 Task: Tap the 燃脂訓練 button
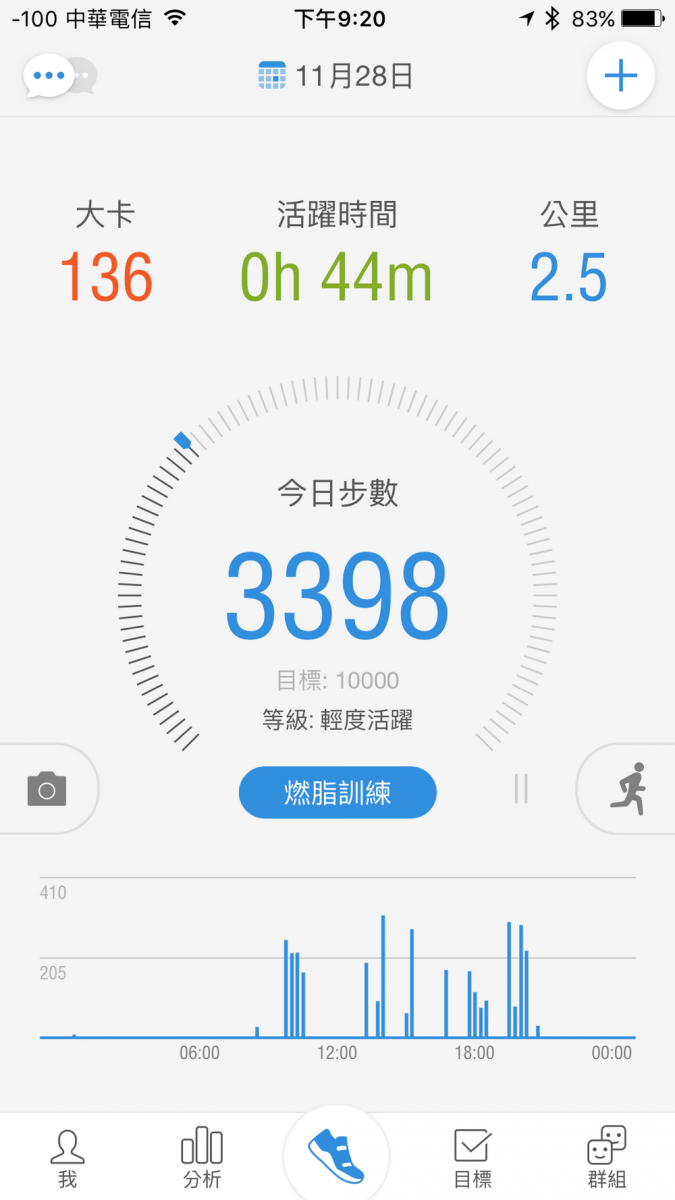pos(337,793)
